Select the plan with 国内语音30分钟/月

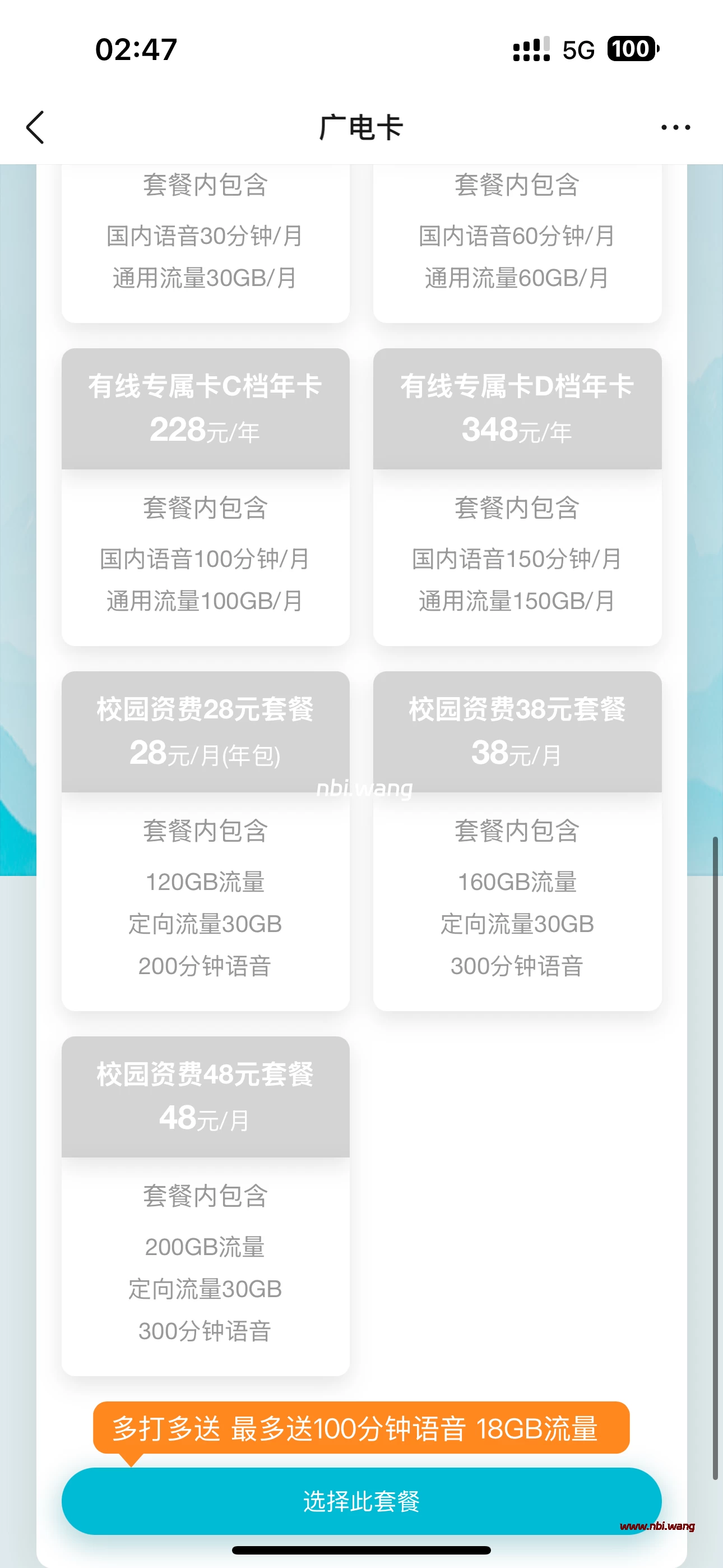(x=205, y=243)
